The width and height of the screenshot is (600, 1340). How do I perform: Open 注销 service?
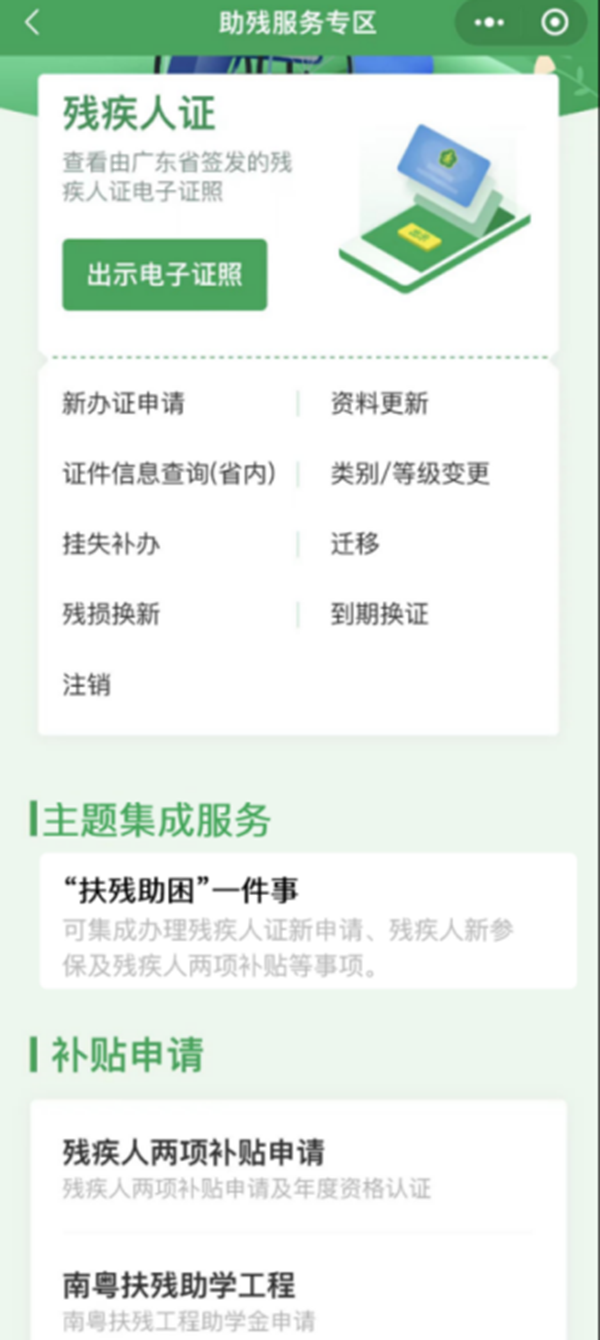click(x=87, y=686)
